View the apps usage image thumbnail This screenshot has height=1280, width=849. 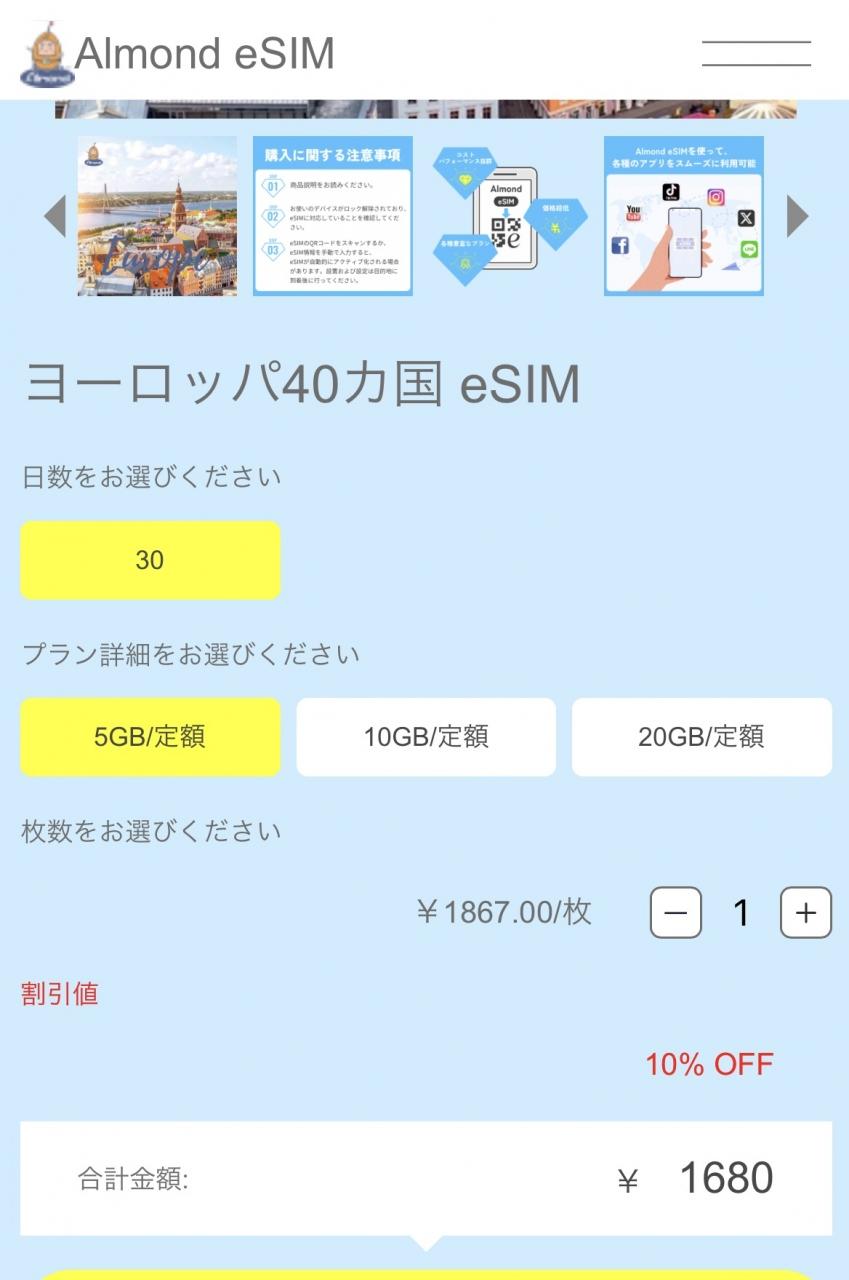pyautogui.click(x=683, y=216)
